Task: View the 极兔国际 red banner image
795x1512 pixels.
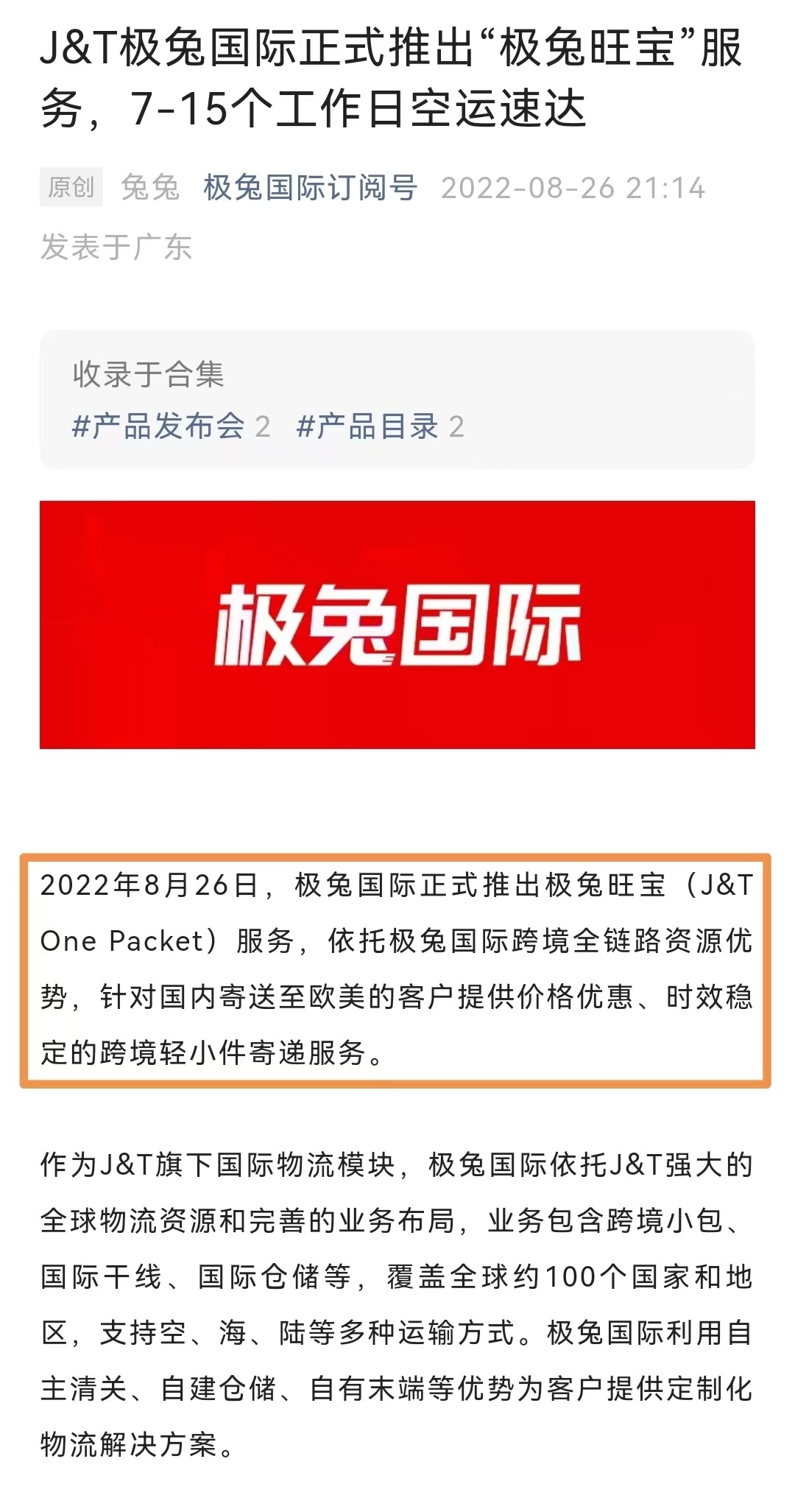Action: 397,625
